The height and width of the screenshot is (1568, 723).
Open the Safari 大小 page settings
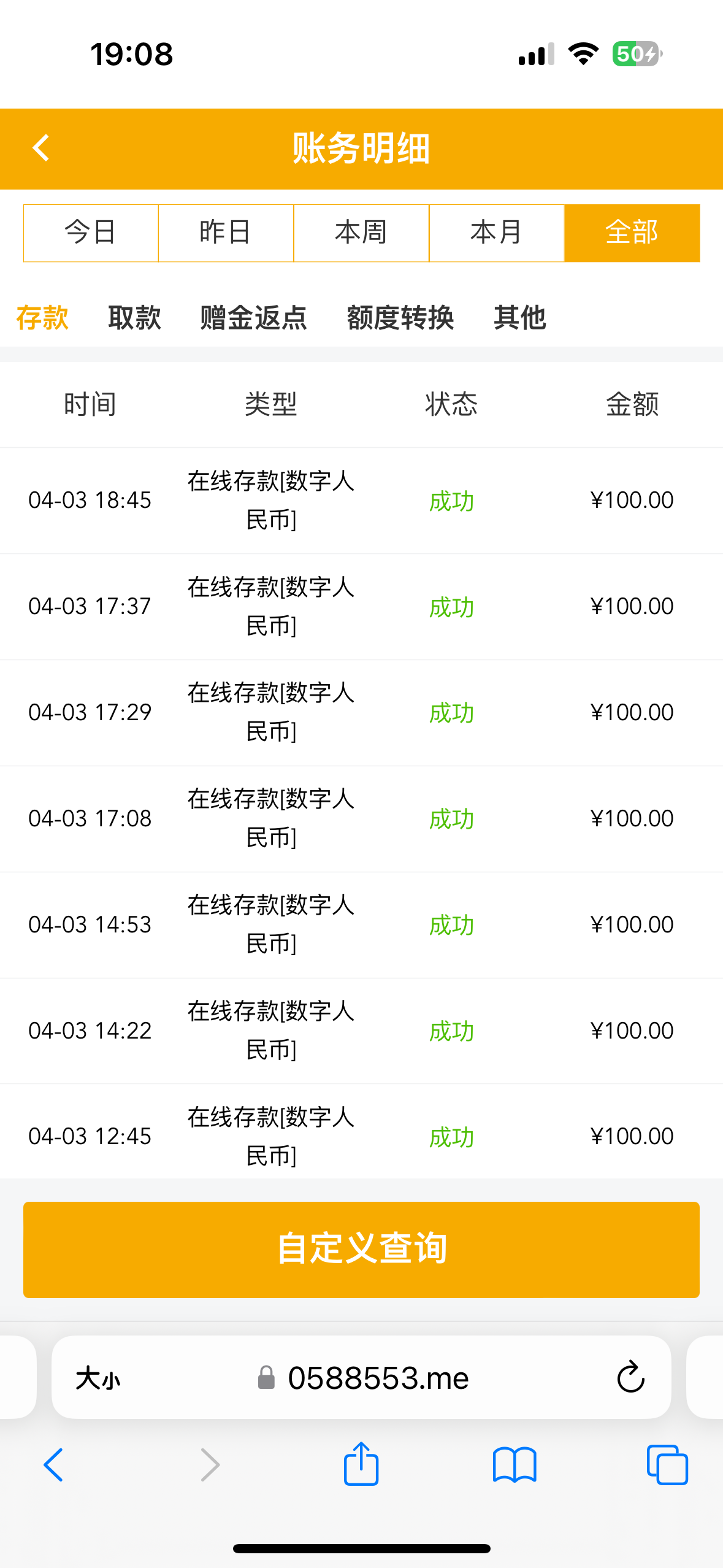coord(98,1378)
